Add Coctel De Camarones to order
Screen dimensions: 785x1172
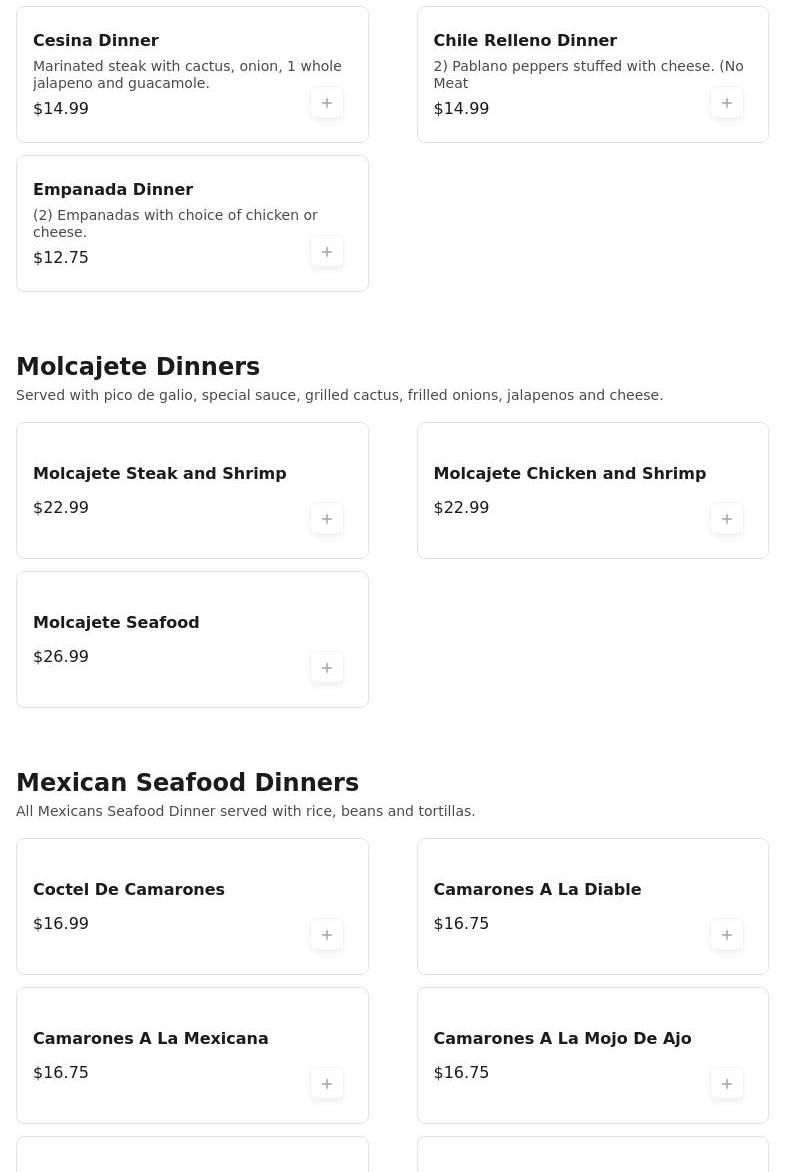coord(327,934)
